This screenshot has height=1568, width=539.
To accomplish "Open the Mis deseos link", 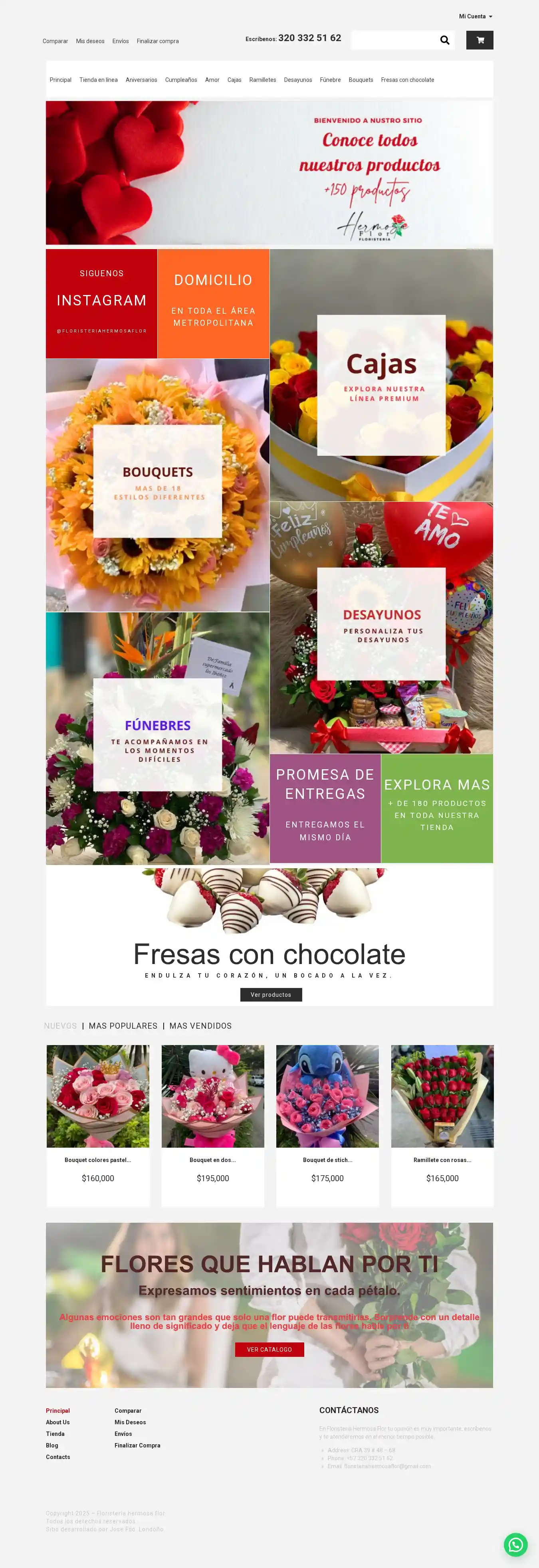I will point(90,42).
